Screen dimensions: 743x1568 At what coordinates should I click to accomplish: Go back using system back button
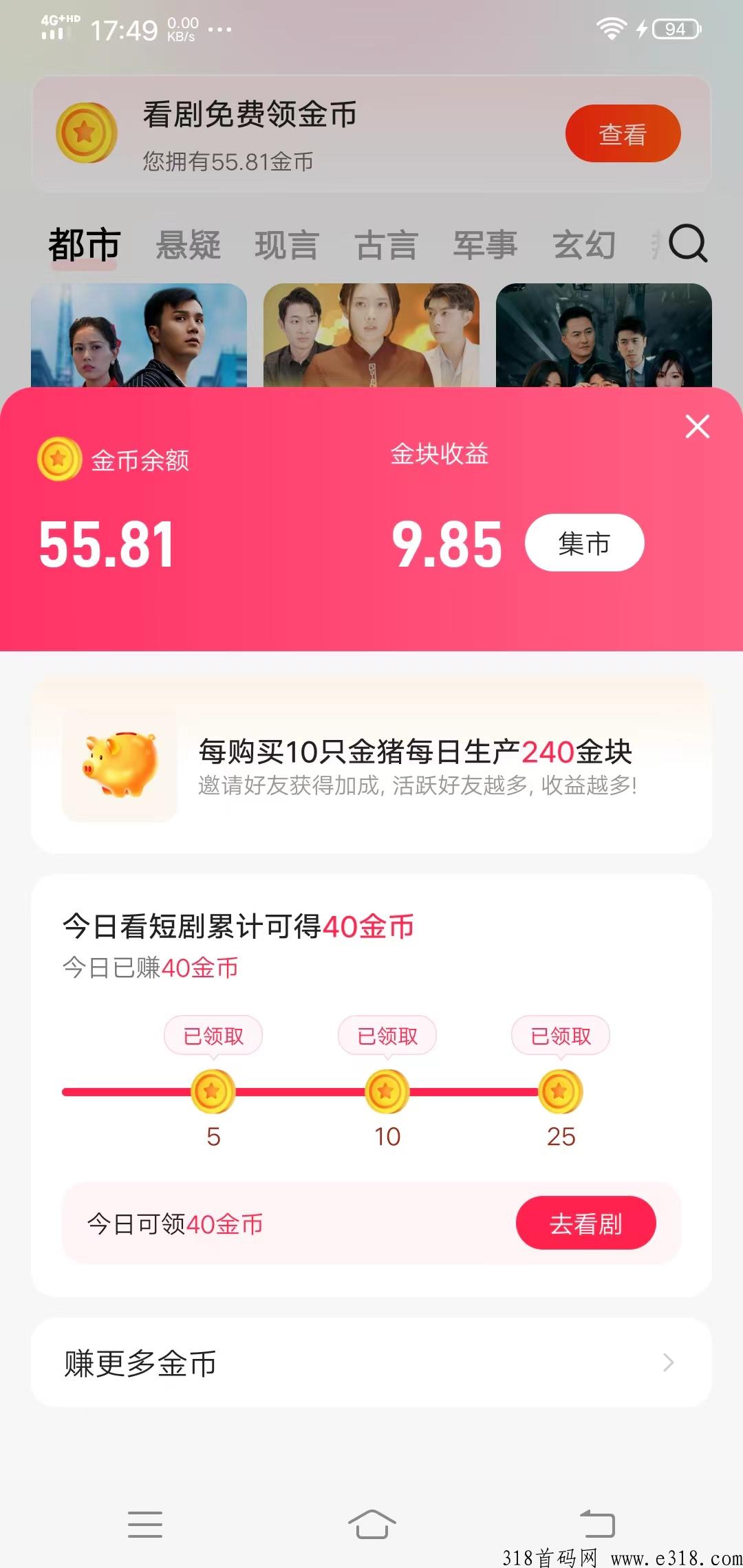pyautogui.click(x=597, y=1523)
